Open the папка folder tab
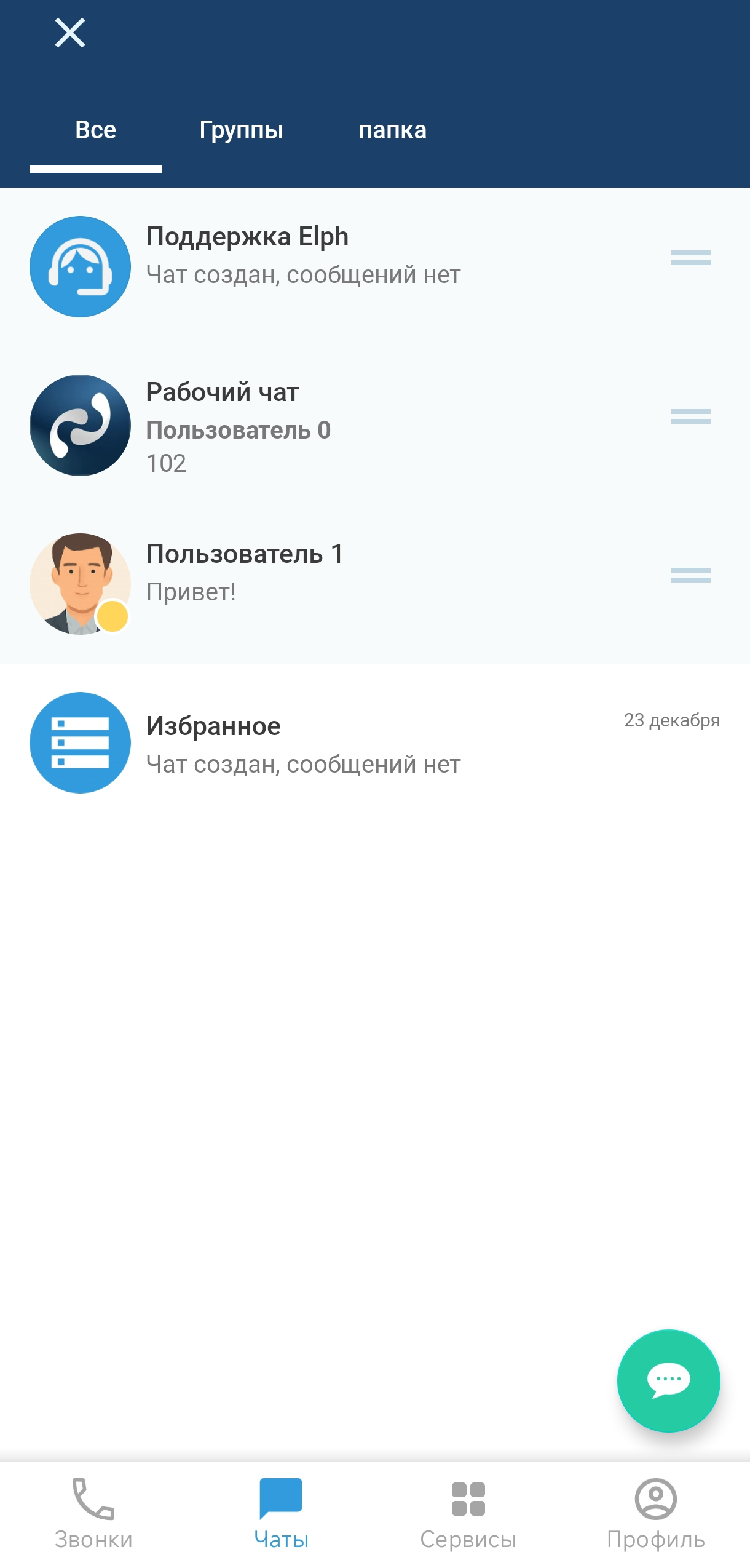Screen dimensions: 750x1568 [x=392, y=130]
